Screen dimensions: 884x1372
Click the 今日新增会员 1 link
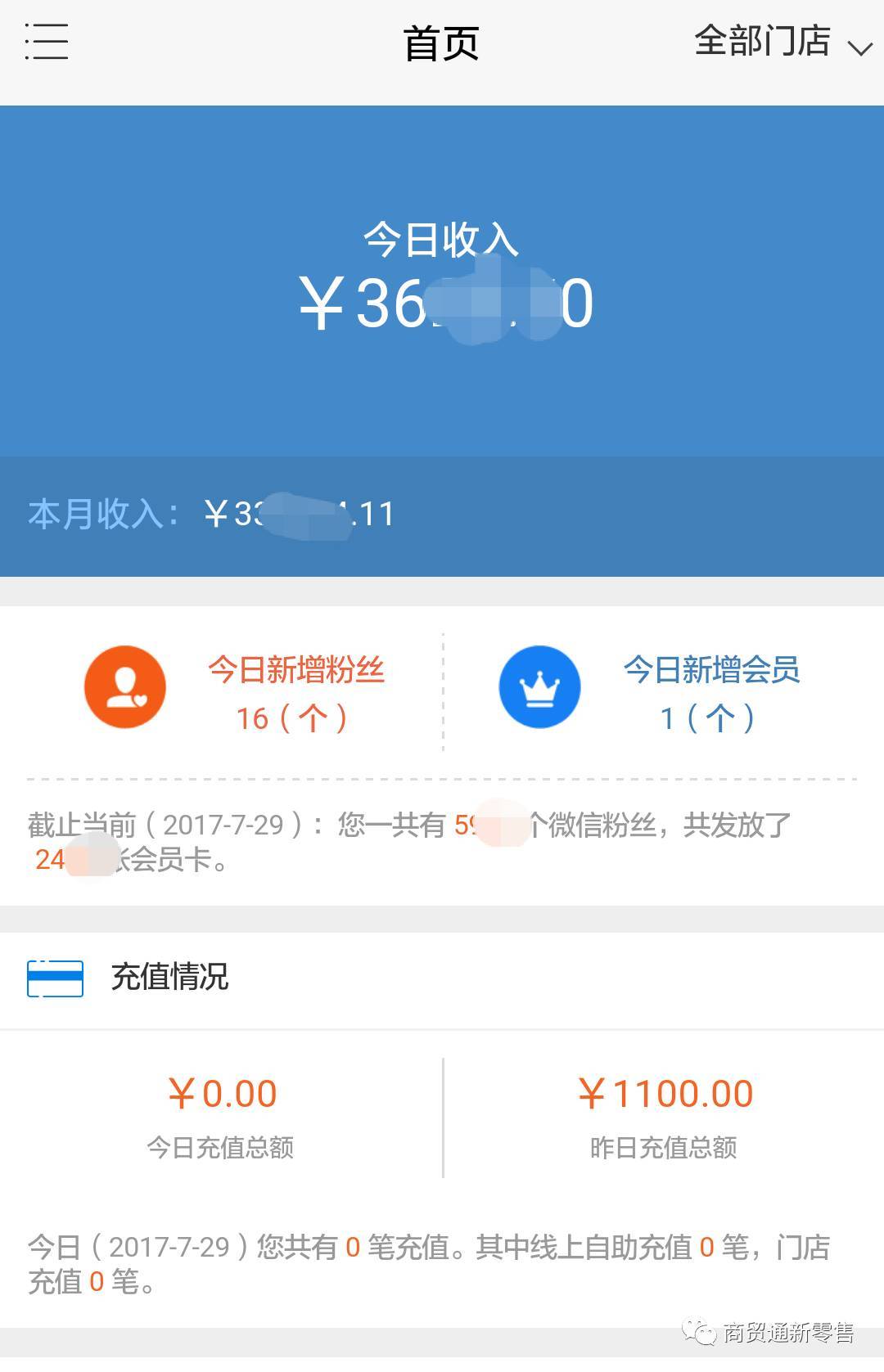[x=710, y=695]
